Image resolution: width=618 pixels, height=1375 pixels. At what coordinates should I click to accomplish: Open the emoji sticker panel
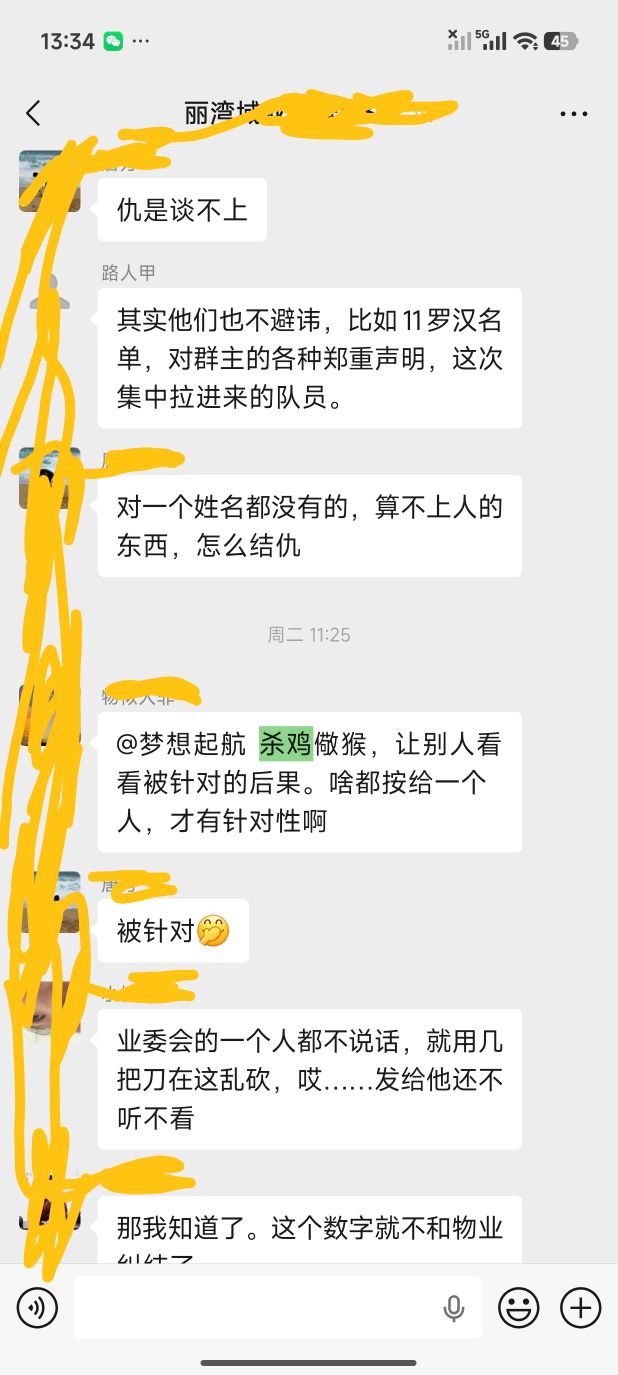point(519,1307)
